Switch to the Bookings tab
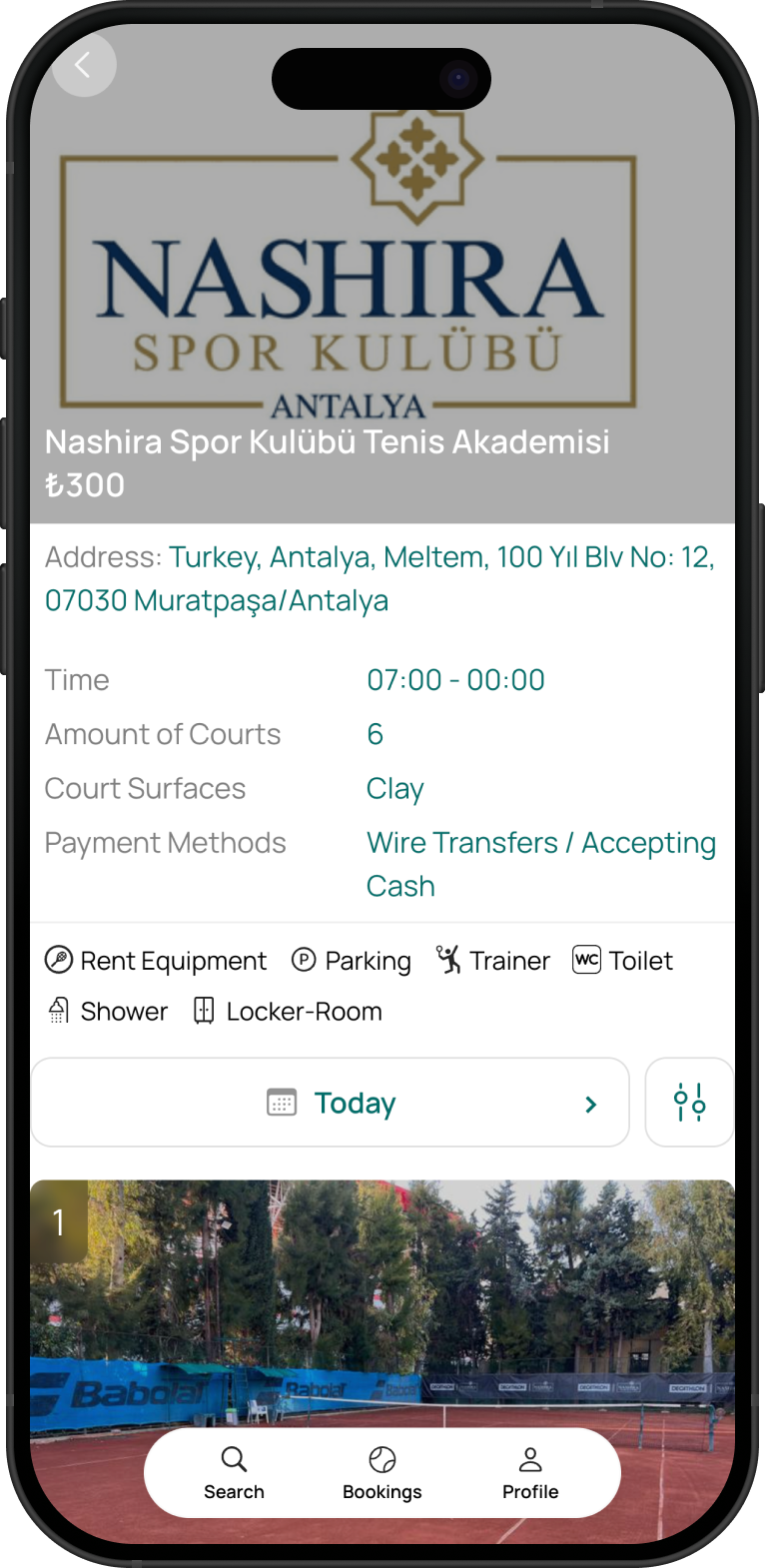The image size is (765, 1568). (x=382, y=1473)
